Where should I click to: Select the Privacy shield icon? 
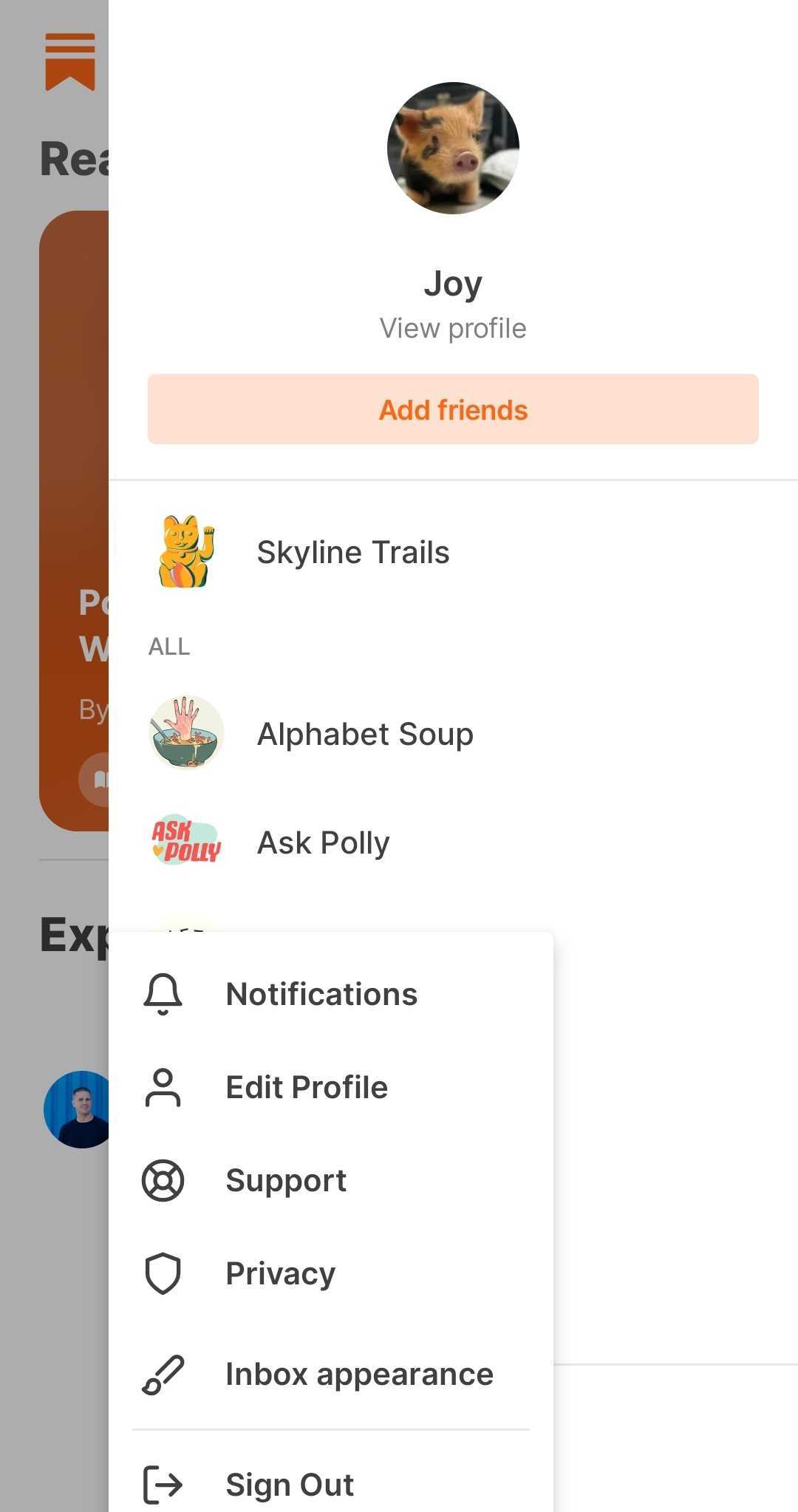(163, 1273)
